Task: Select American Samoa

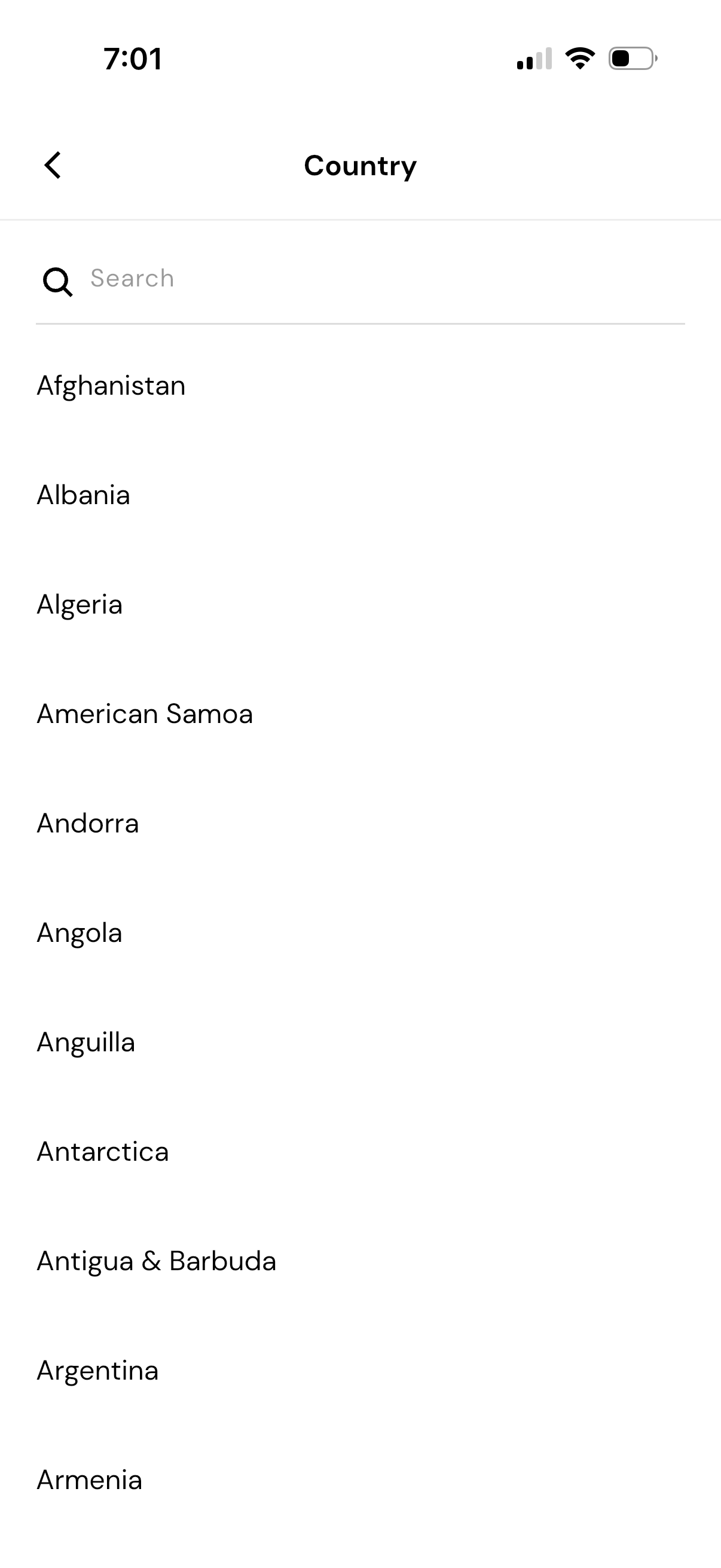Action: click(x=145, y=714)
